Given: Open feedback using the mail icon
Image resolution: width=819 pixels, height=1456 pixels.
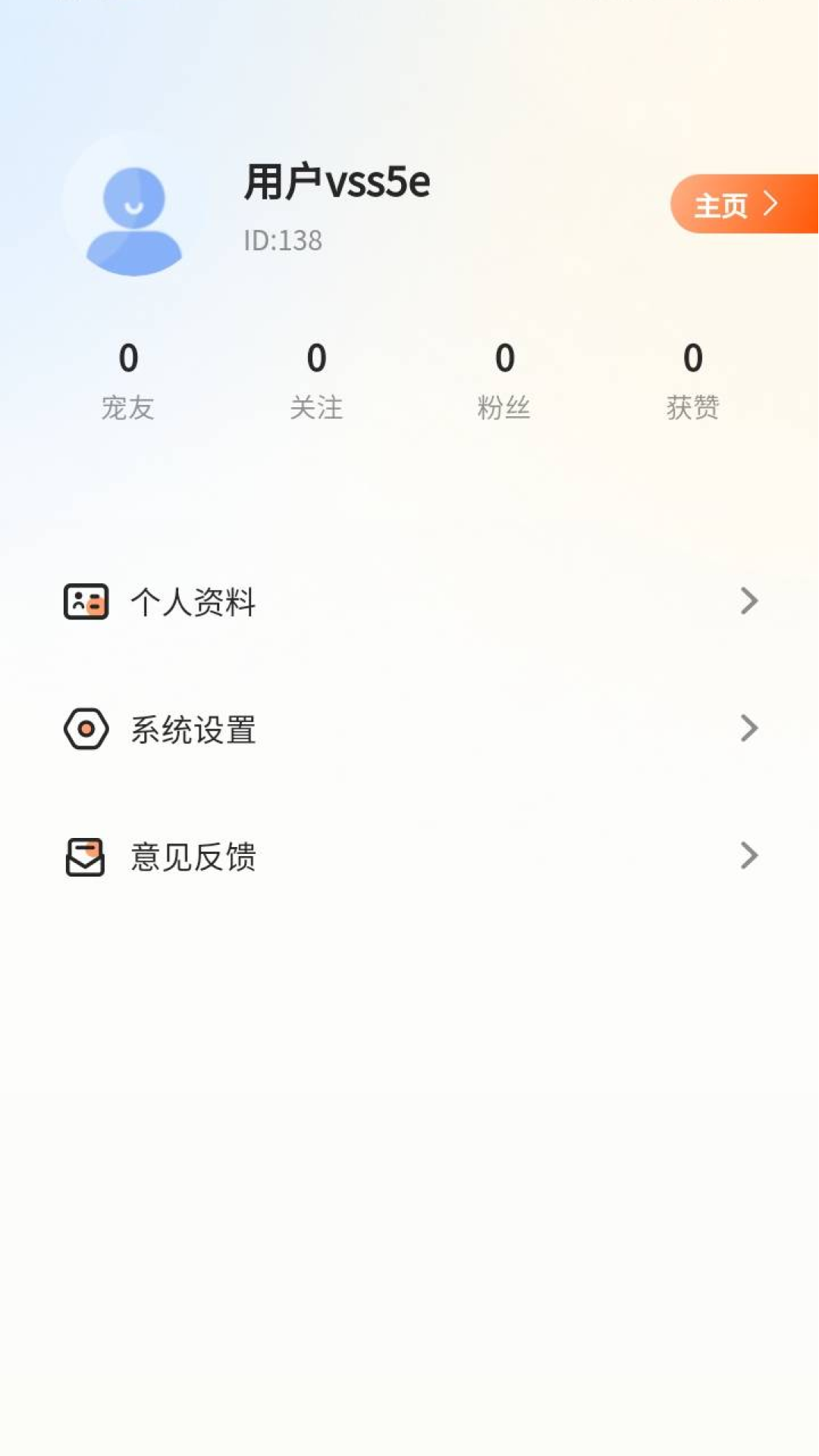Looking at the screenshot, I should tap(86, 857).
